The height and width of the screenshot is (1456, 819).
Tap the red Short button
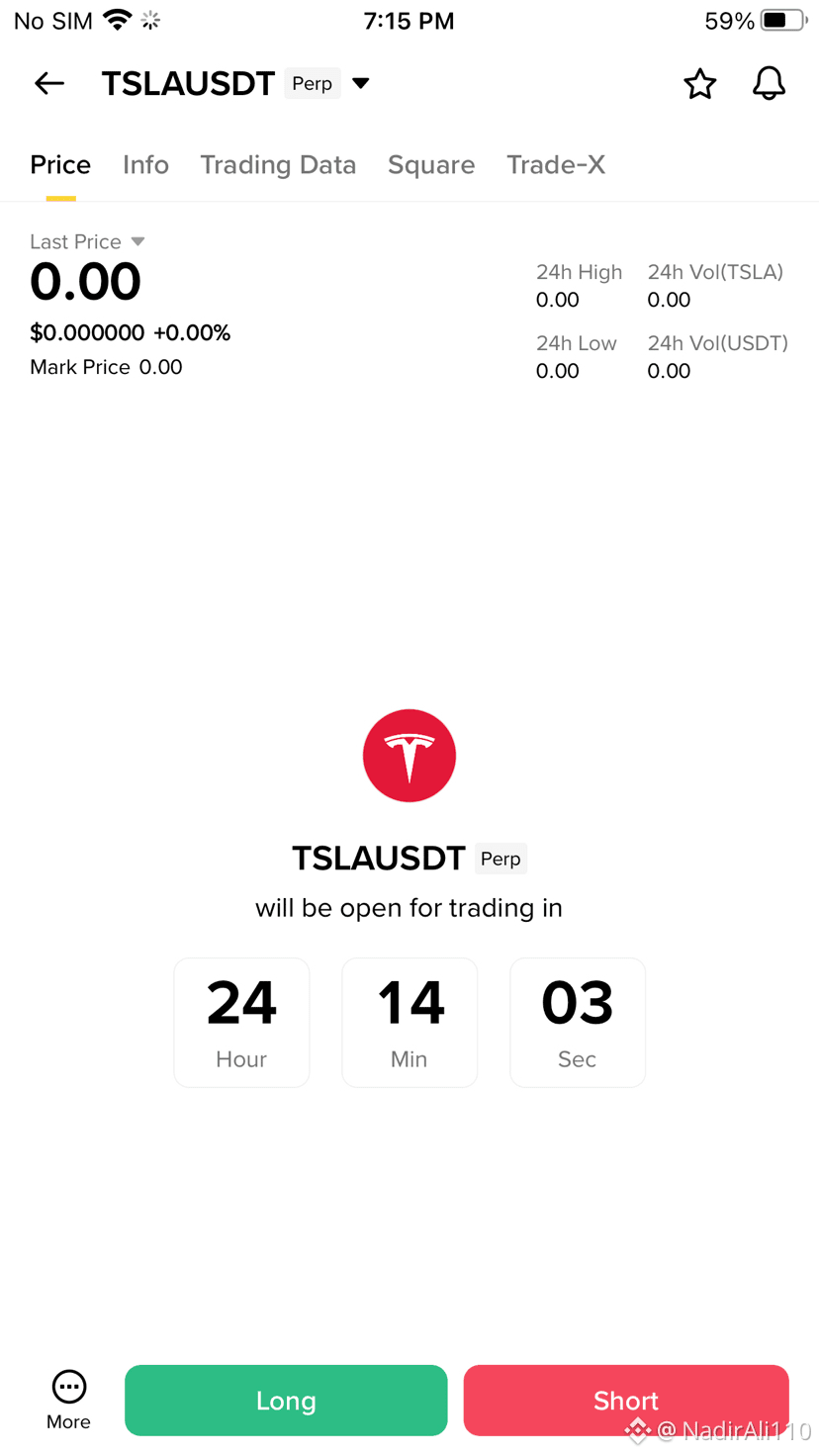(625, 1400)
